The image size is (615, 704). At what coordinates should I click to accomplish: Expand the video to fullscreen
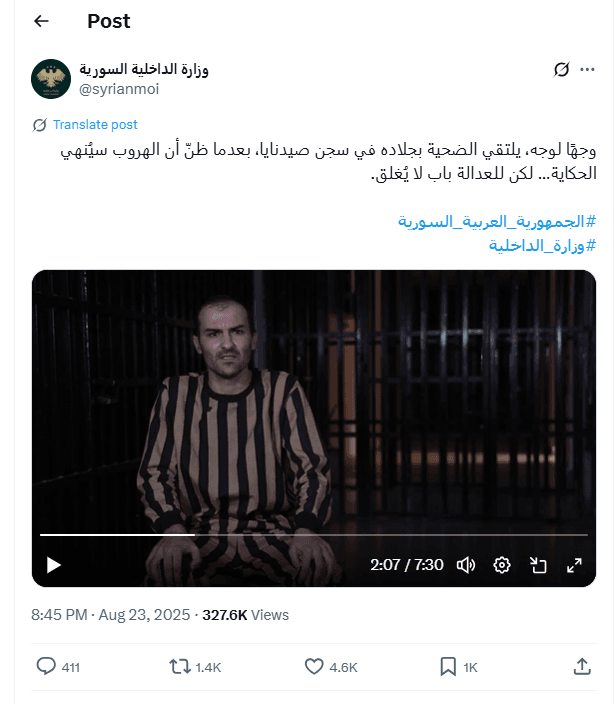coord(574,565)
